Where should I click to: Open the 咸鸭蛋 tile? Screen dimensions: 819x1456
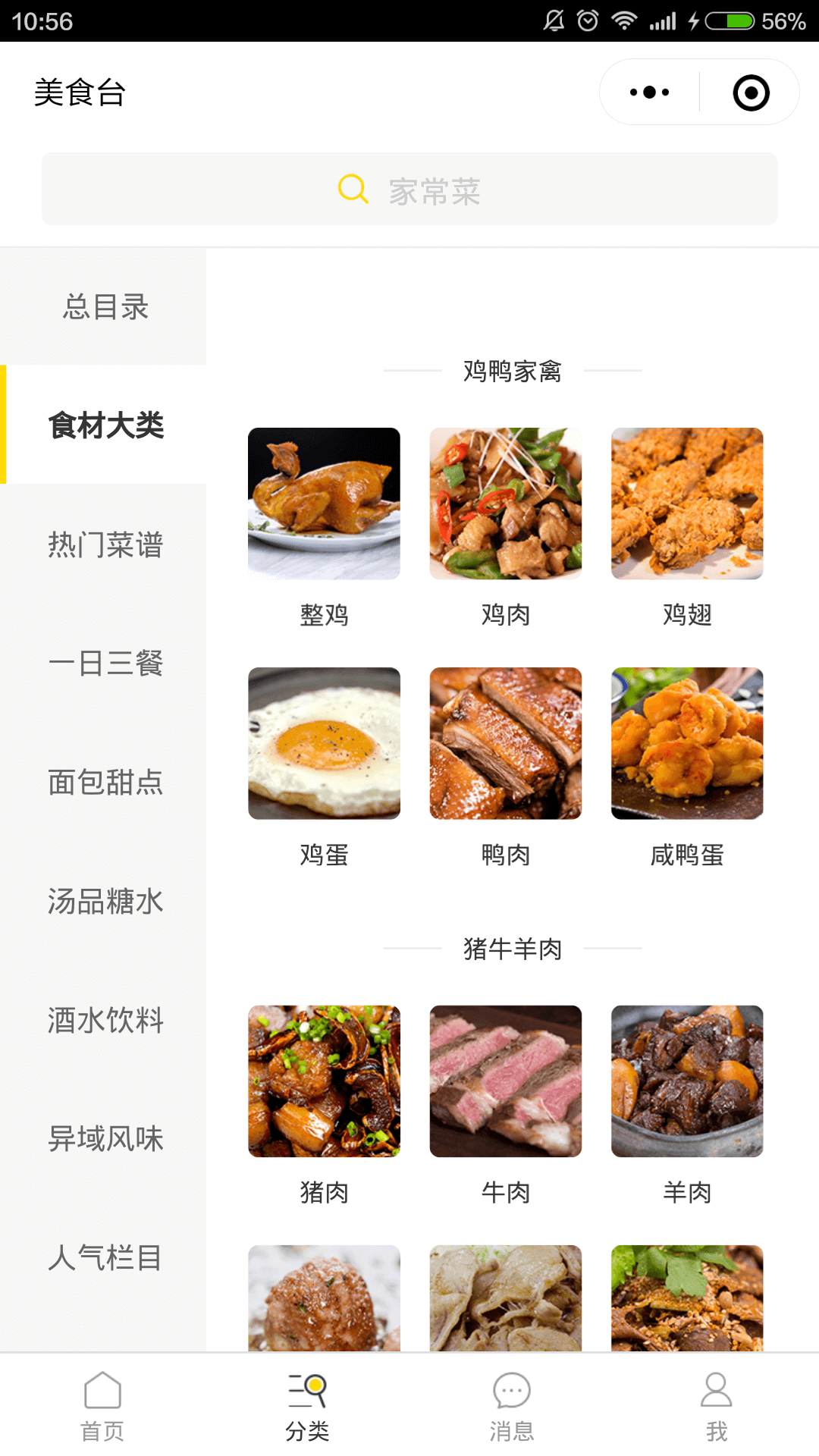[x=687, y=768]
